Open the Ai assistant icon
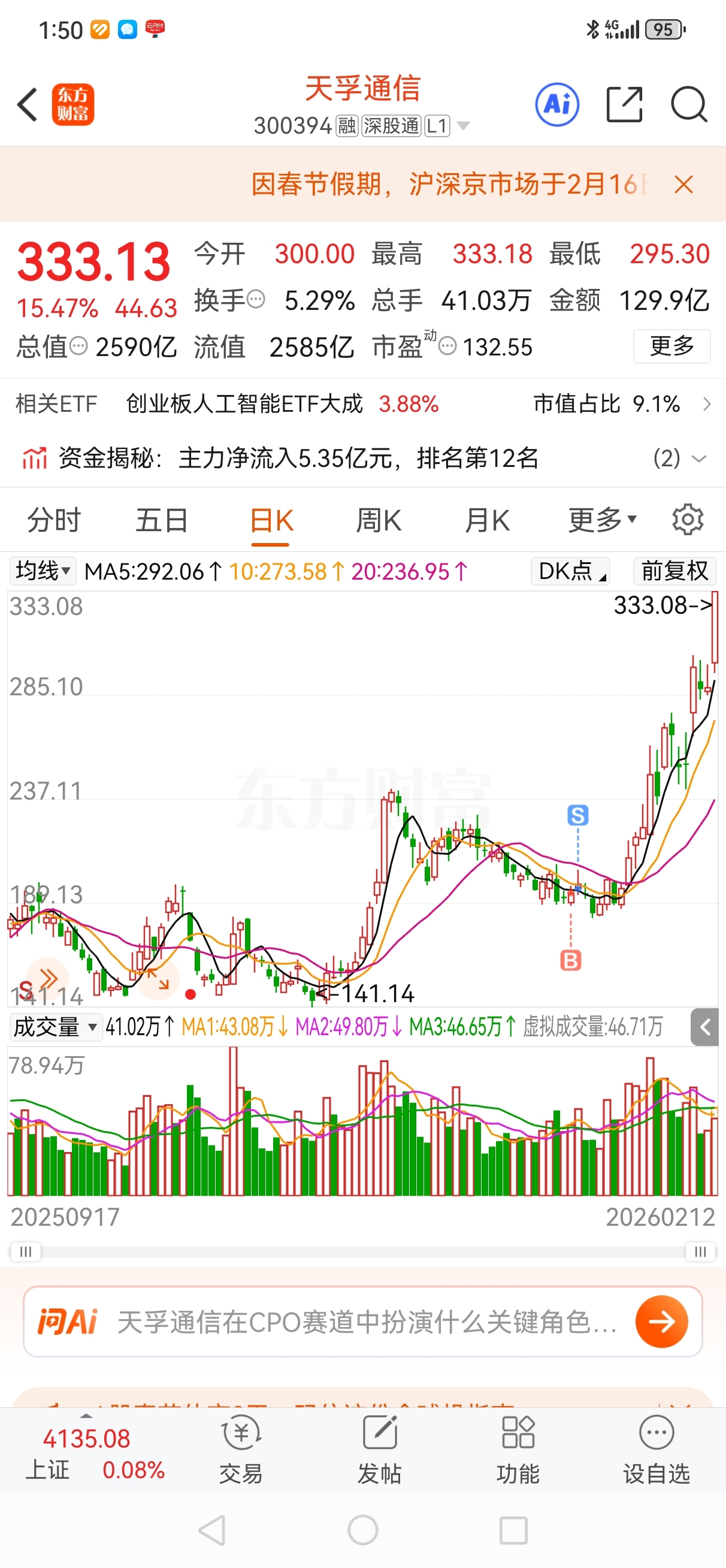726x1568 pixels. (557, 105)
